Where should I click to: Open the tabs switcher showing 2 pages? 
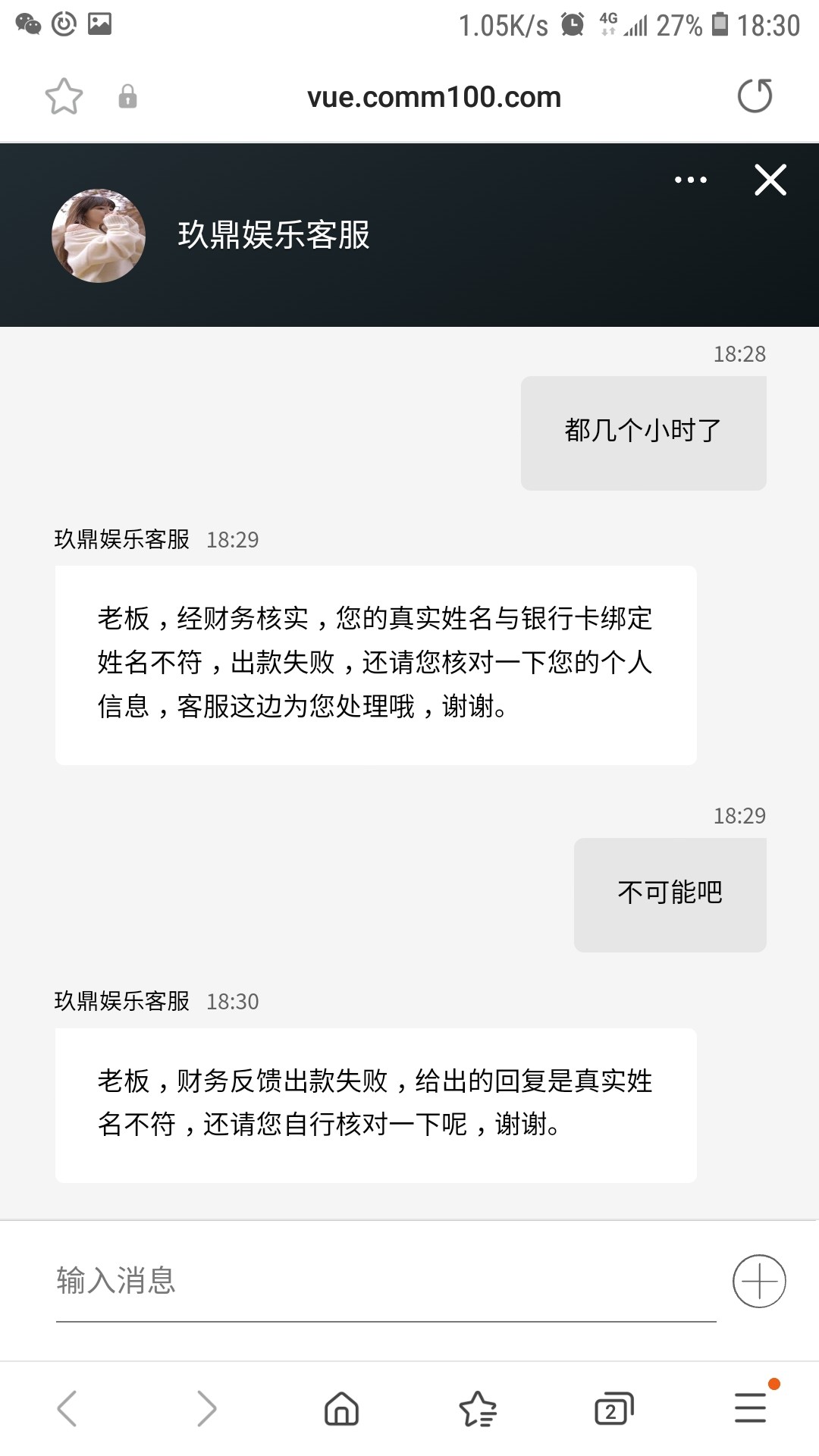[613, 1409]
